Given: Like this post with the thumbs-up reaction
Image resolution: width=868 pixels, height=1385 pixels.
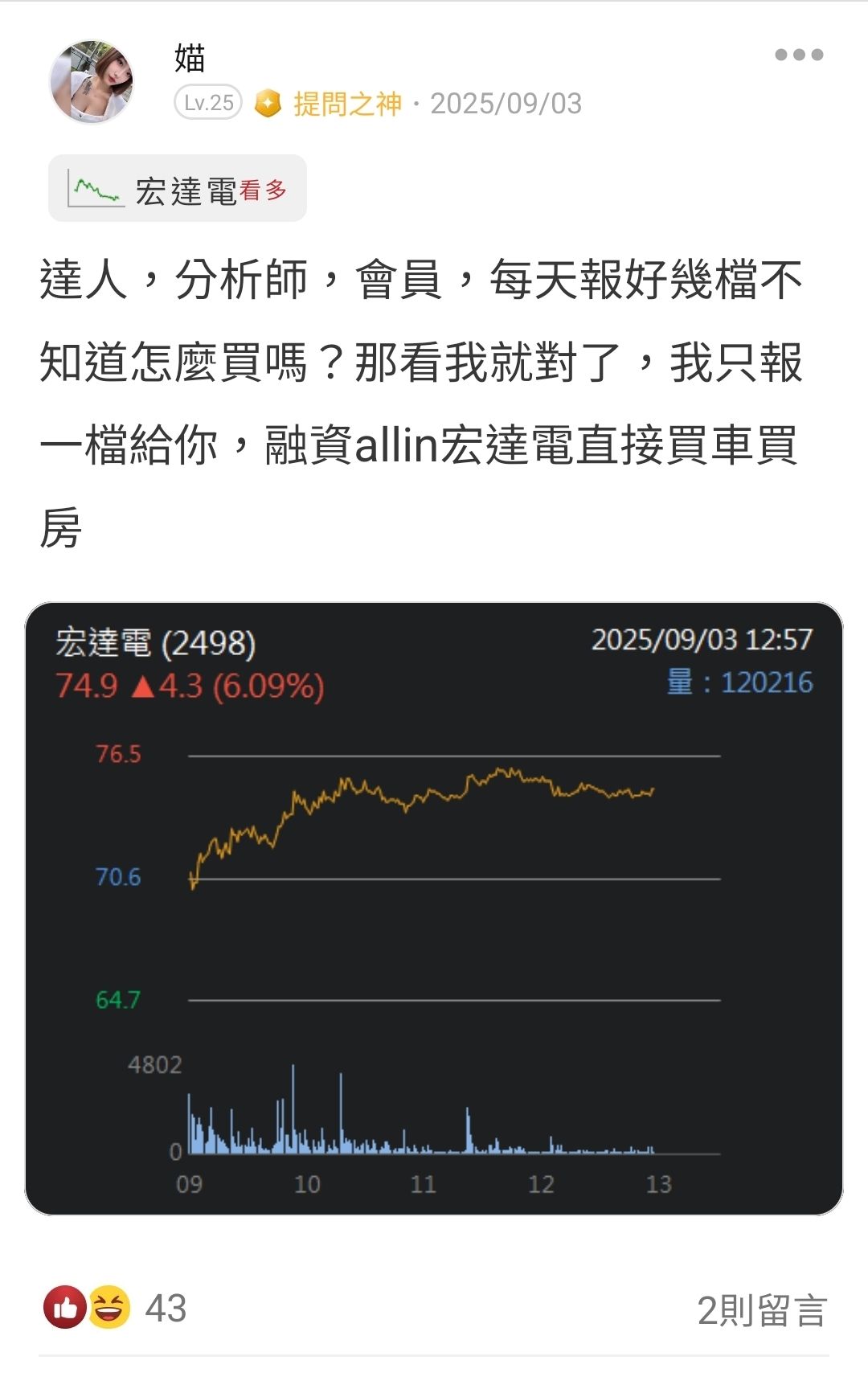Looking at the screenshot, I should coord(65,1308).
